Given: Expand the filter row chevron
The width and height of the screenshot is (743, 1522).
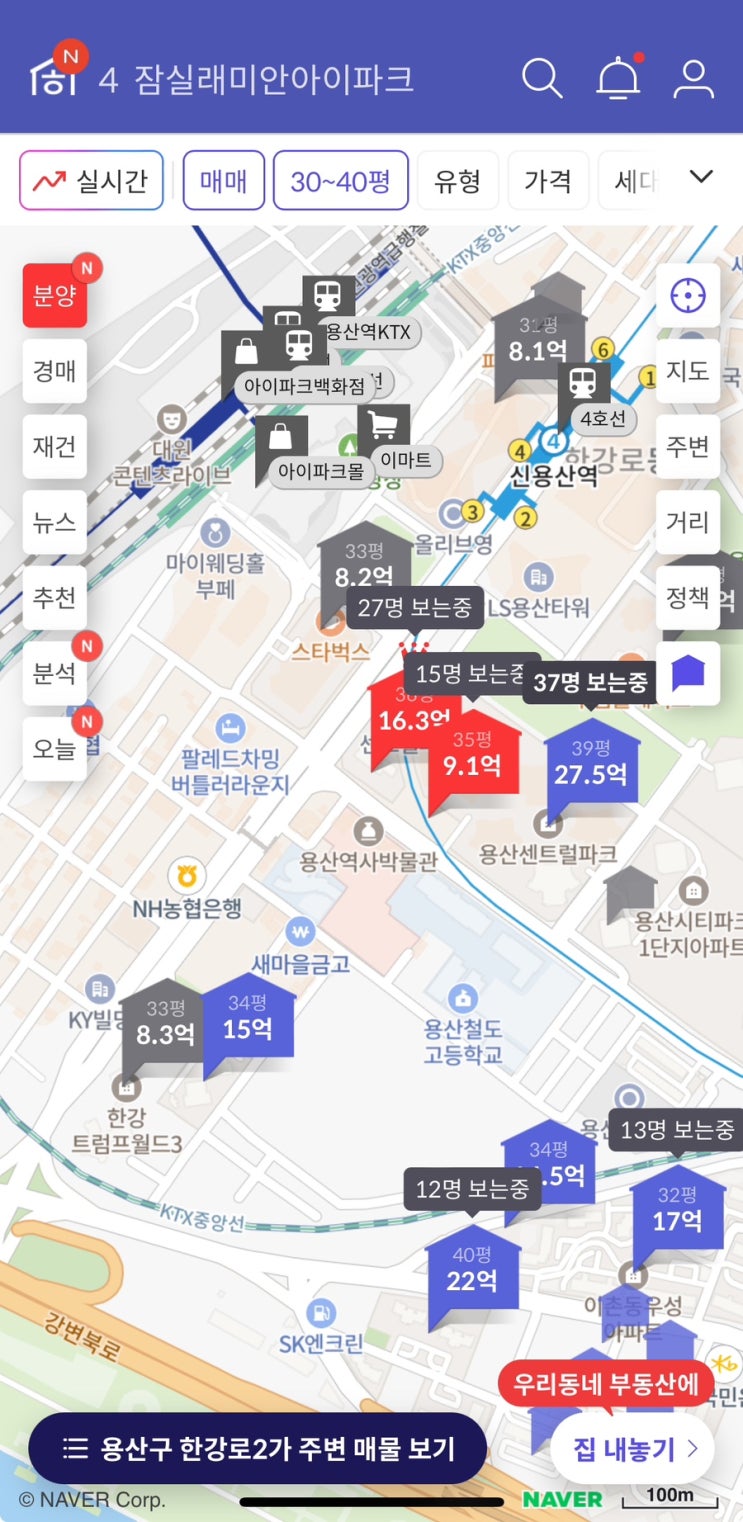Looking at the screenshot, I should (702, 177).
